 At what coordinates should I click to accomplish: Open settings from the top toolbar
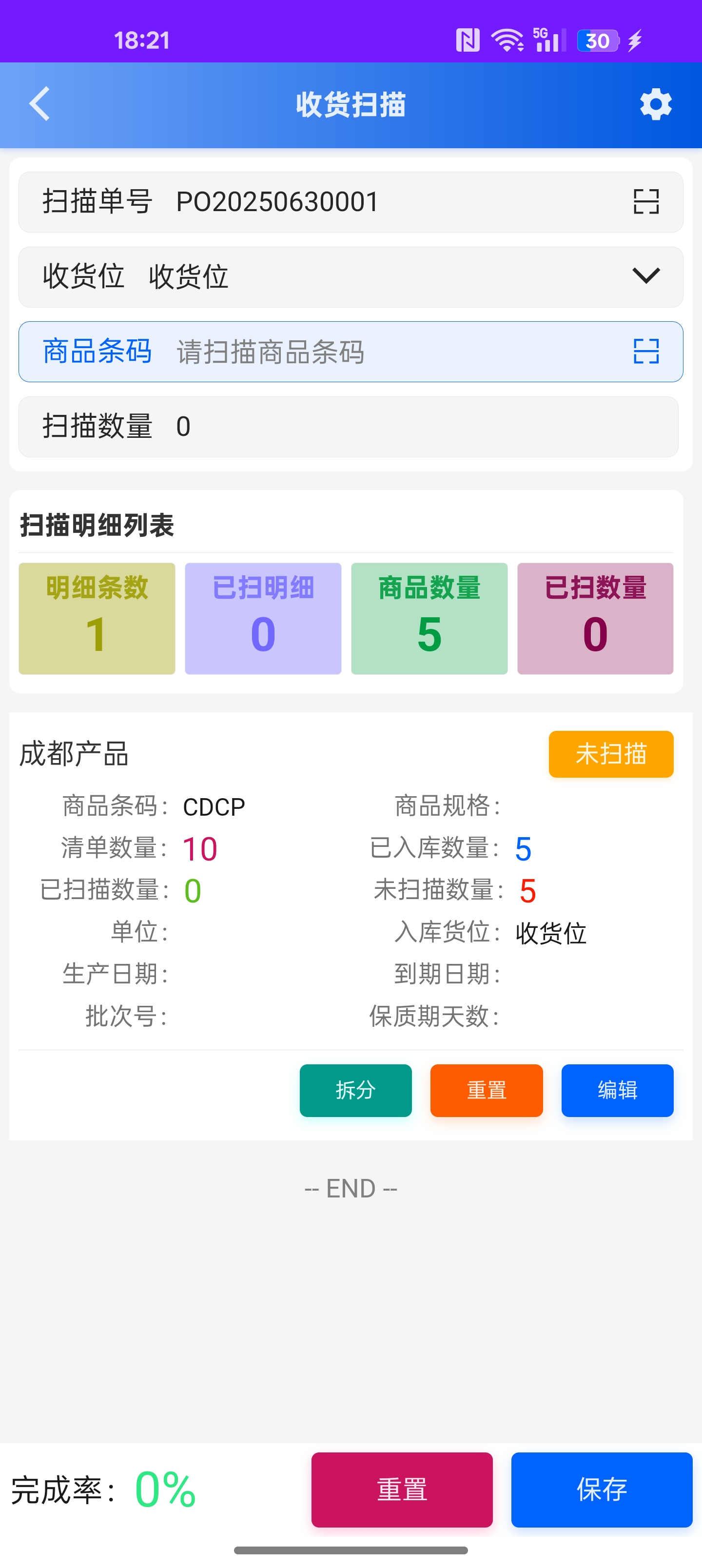[656, 103]
